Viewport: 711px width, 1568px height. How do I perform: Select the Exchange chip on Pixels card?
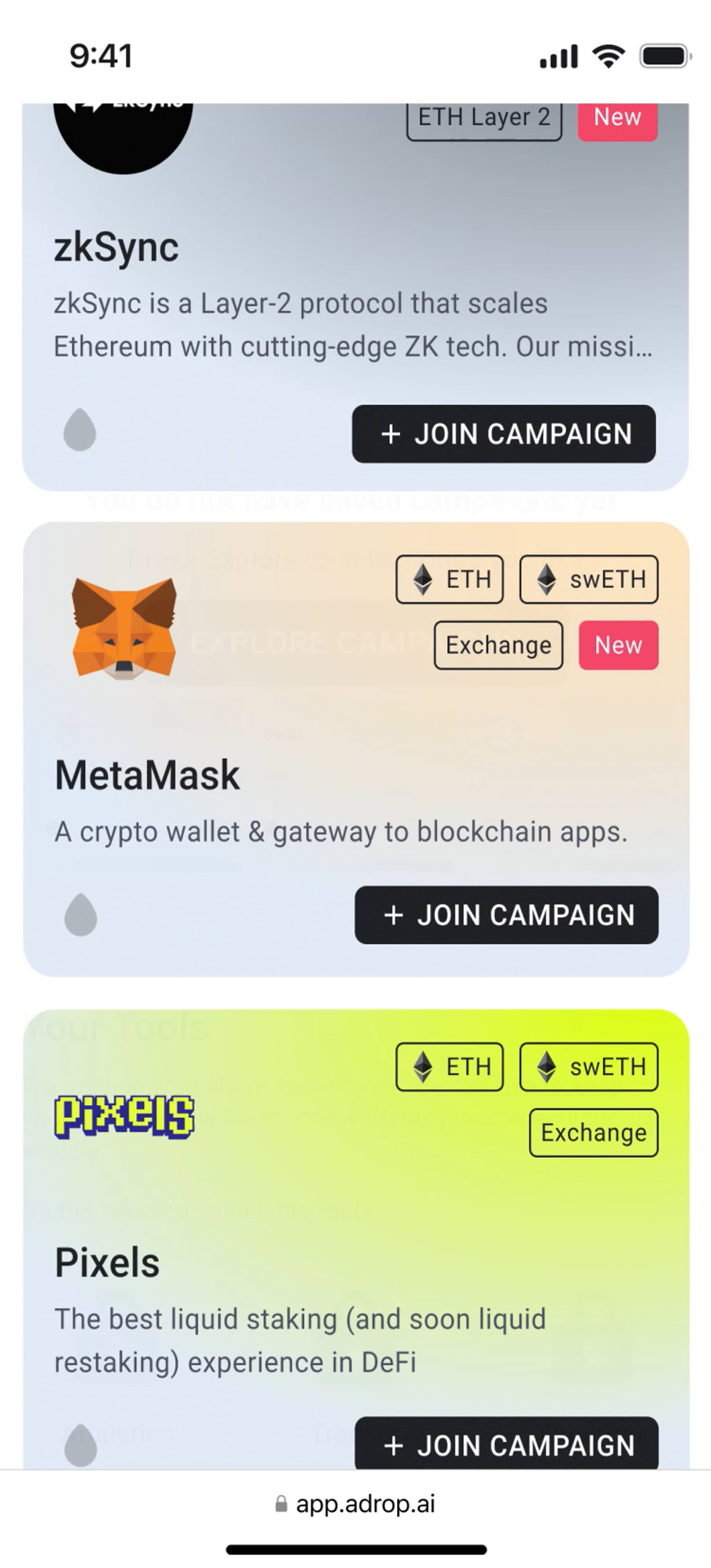click(x=593, y=1133)
